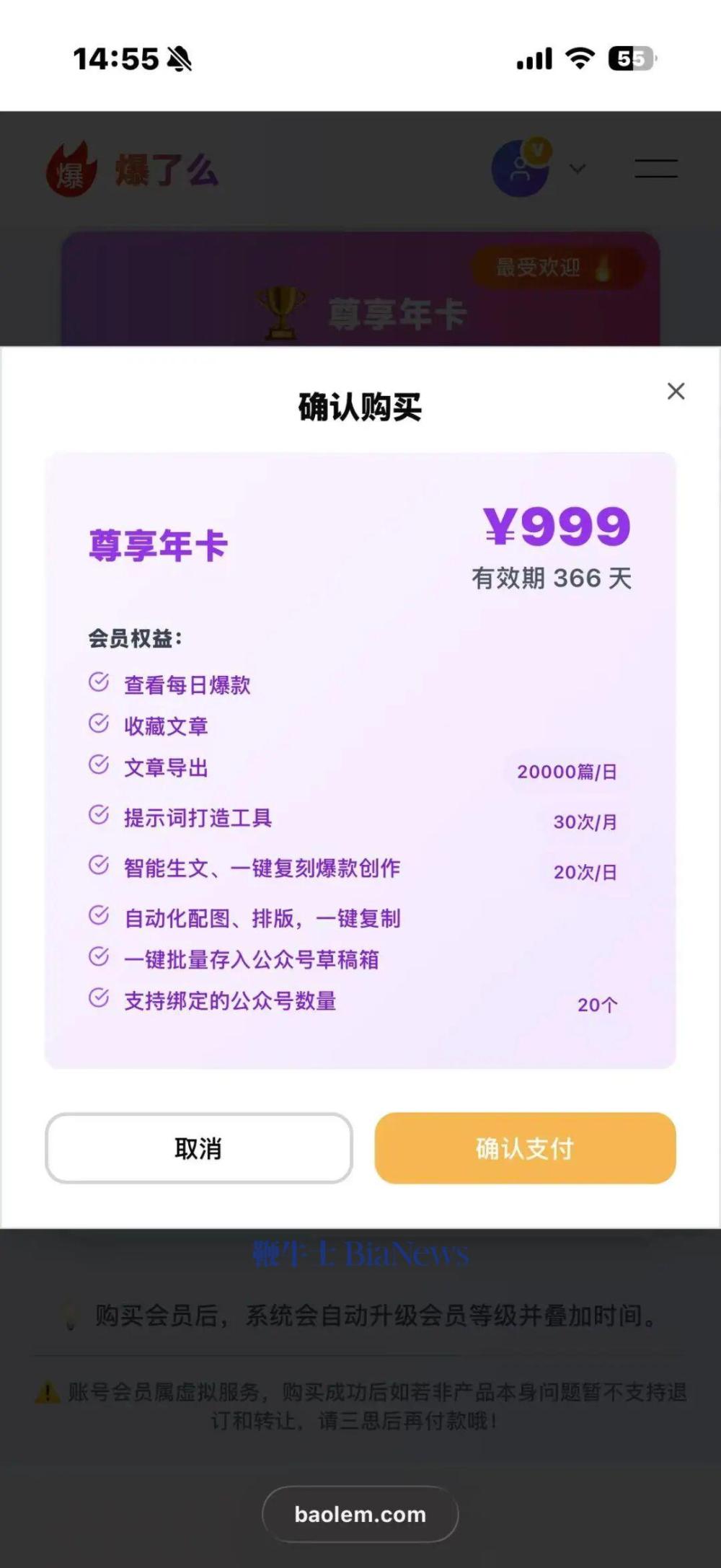Expand the 最受欢迎 badge banner
Image resolution: width=721 pixels, height=1568 pixels.
click(x=552, y=267)
